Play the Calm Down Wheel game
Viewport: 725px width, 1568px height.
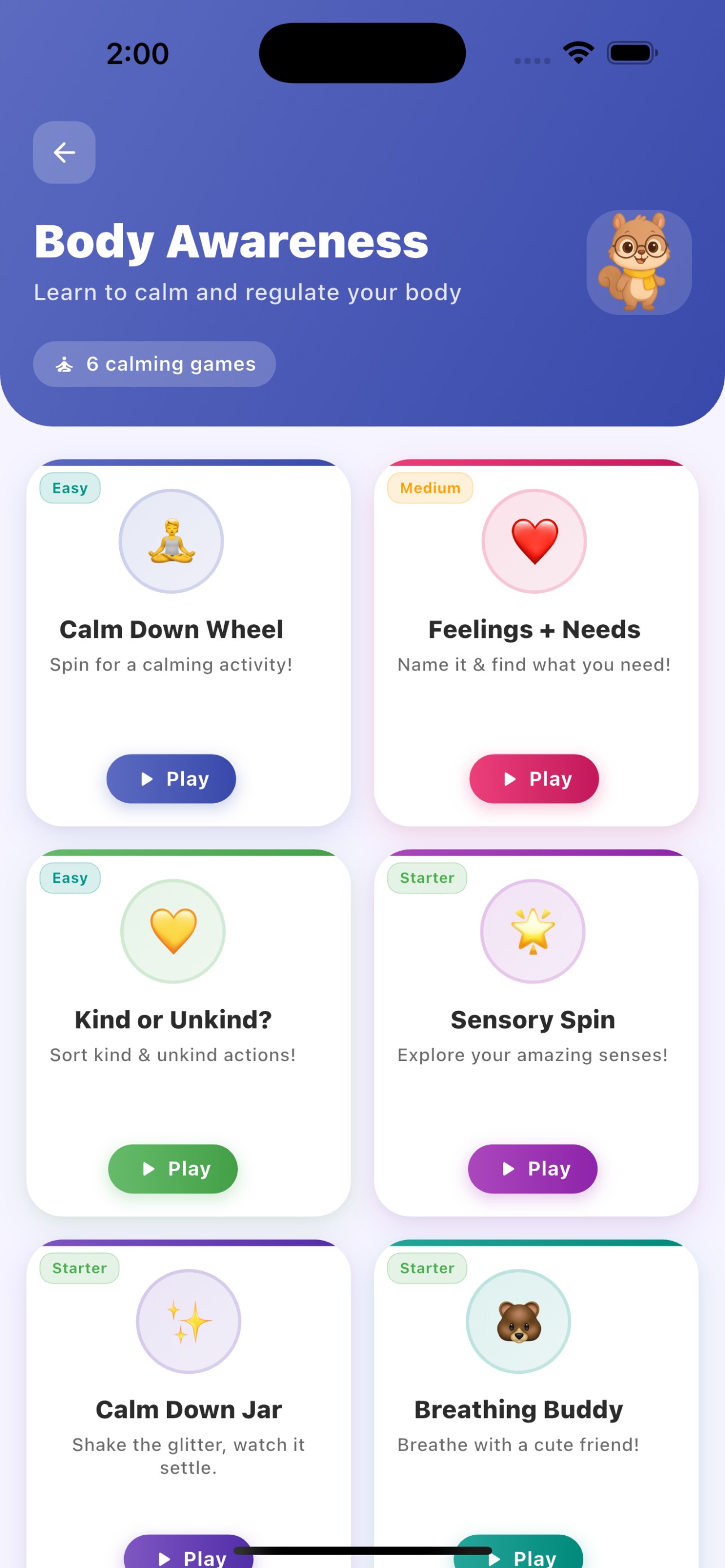(171, 778)
